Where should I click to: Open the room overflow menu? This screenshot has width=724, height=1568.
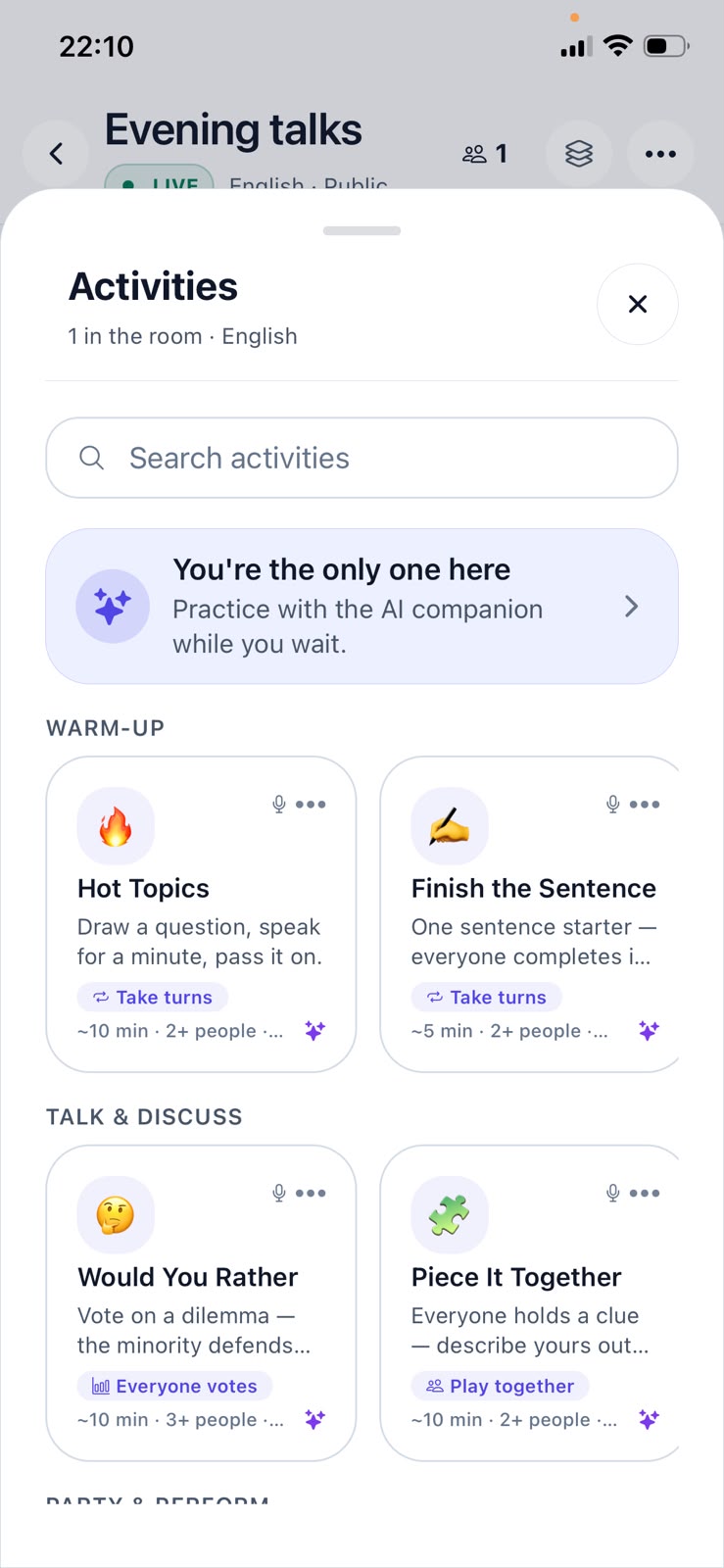click(660, 154)
